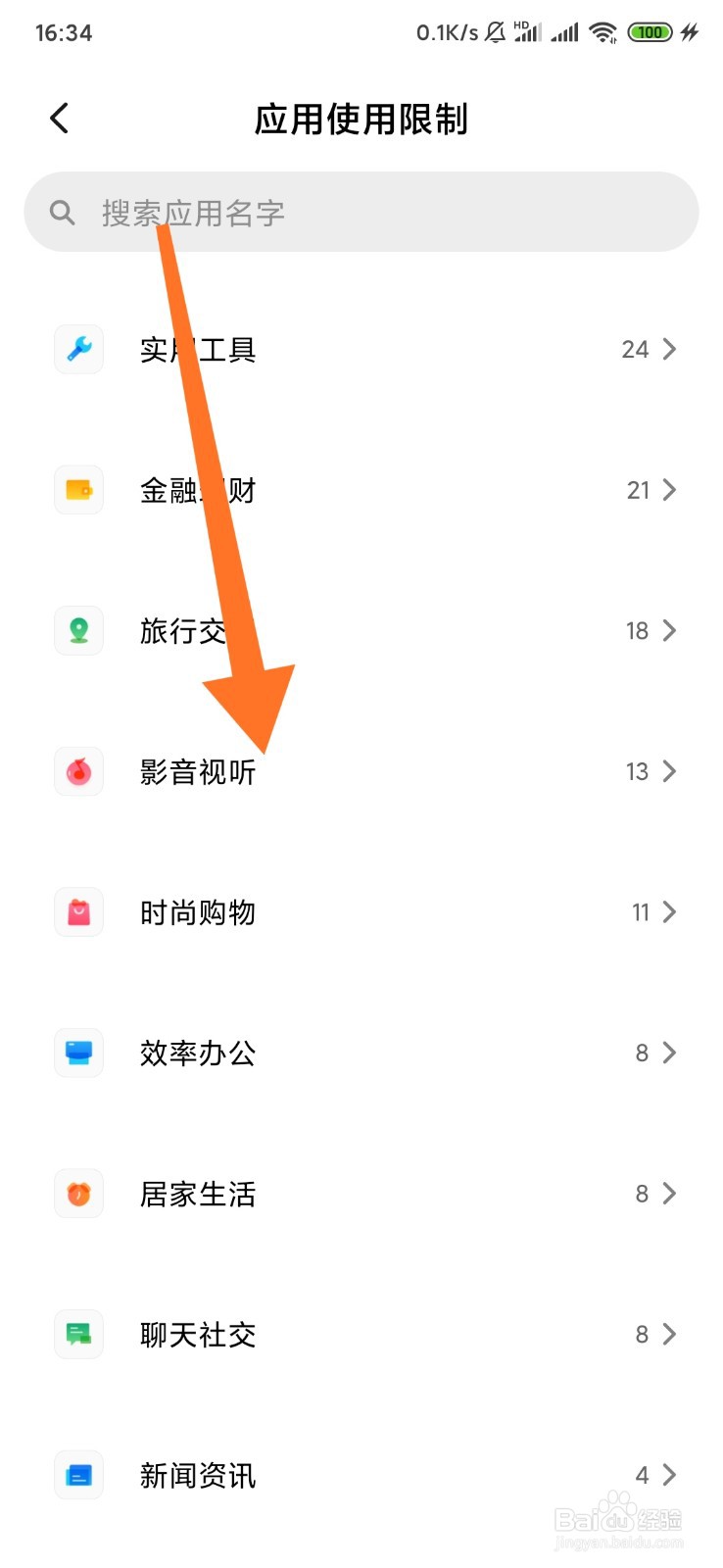Select the 效率办公 office icon
This screenshot has height=1568, width=723.
click(x=78, y=1053)
